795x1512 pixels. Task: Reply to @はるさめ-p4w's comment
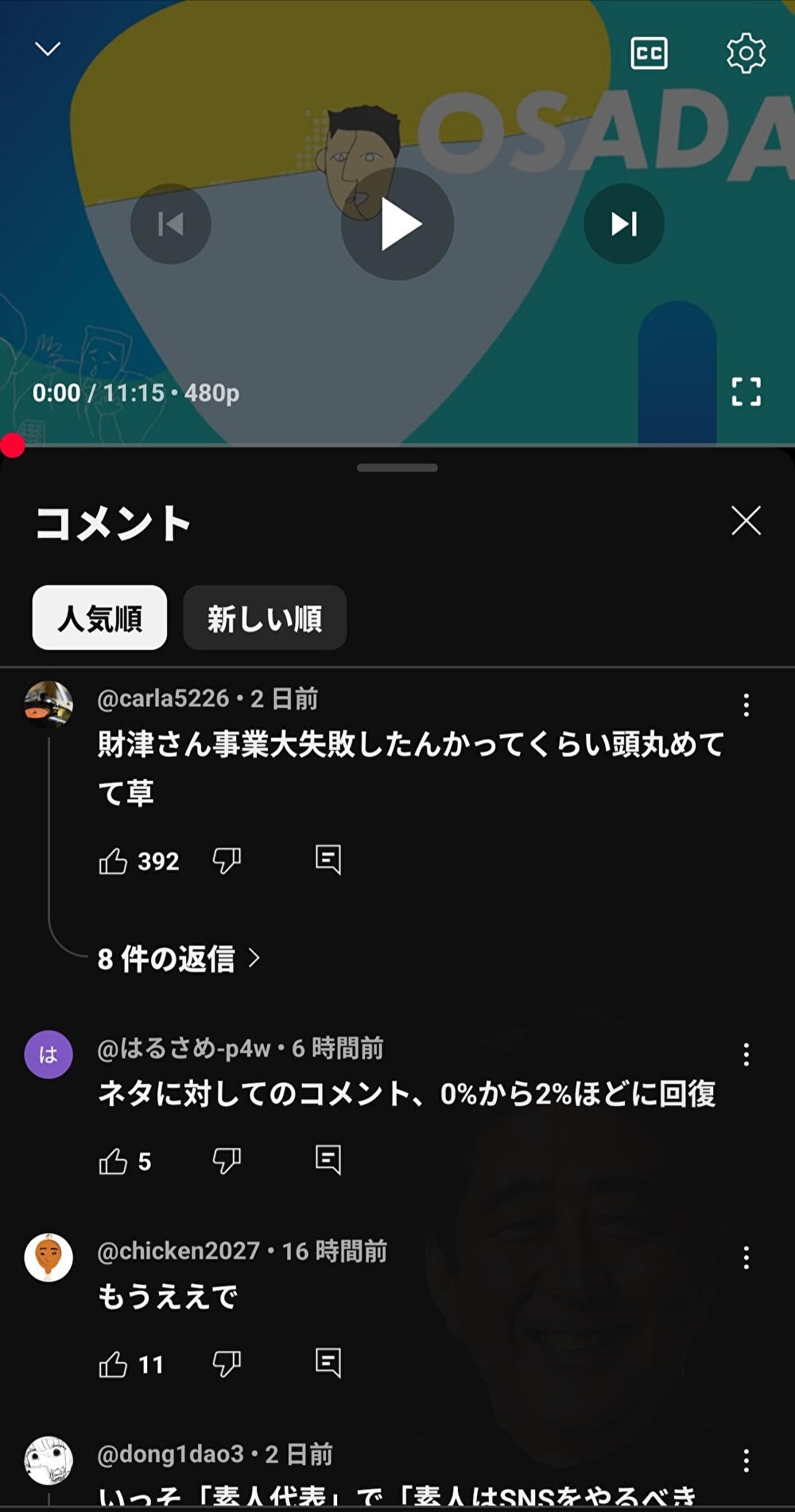[328, 1161]
